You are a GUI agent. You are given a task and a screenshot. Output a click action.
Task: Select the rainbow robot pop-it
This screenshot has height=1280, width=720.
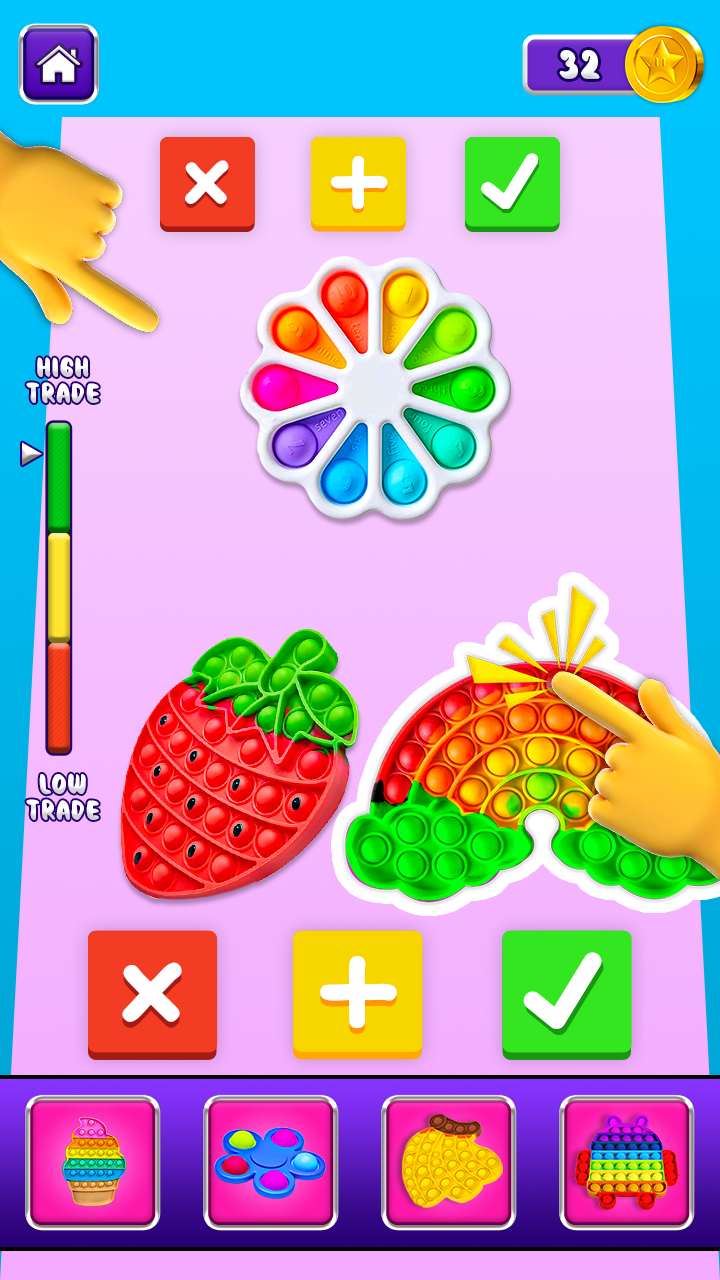tap(626, 1162)
